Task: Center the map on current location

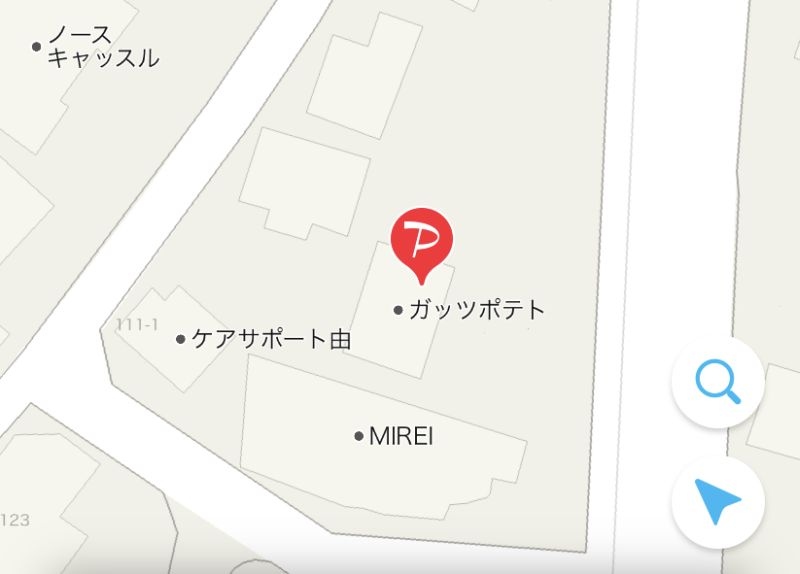Action: tap(718, 501)
